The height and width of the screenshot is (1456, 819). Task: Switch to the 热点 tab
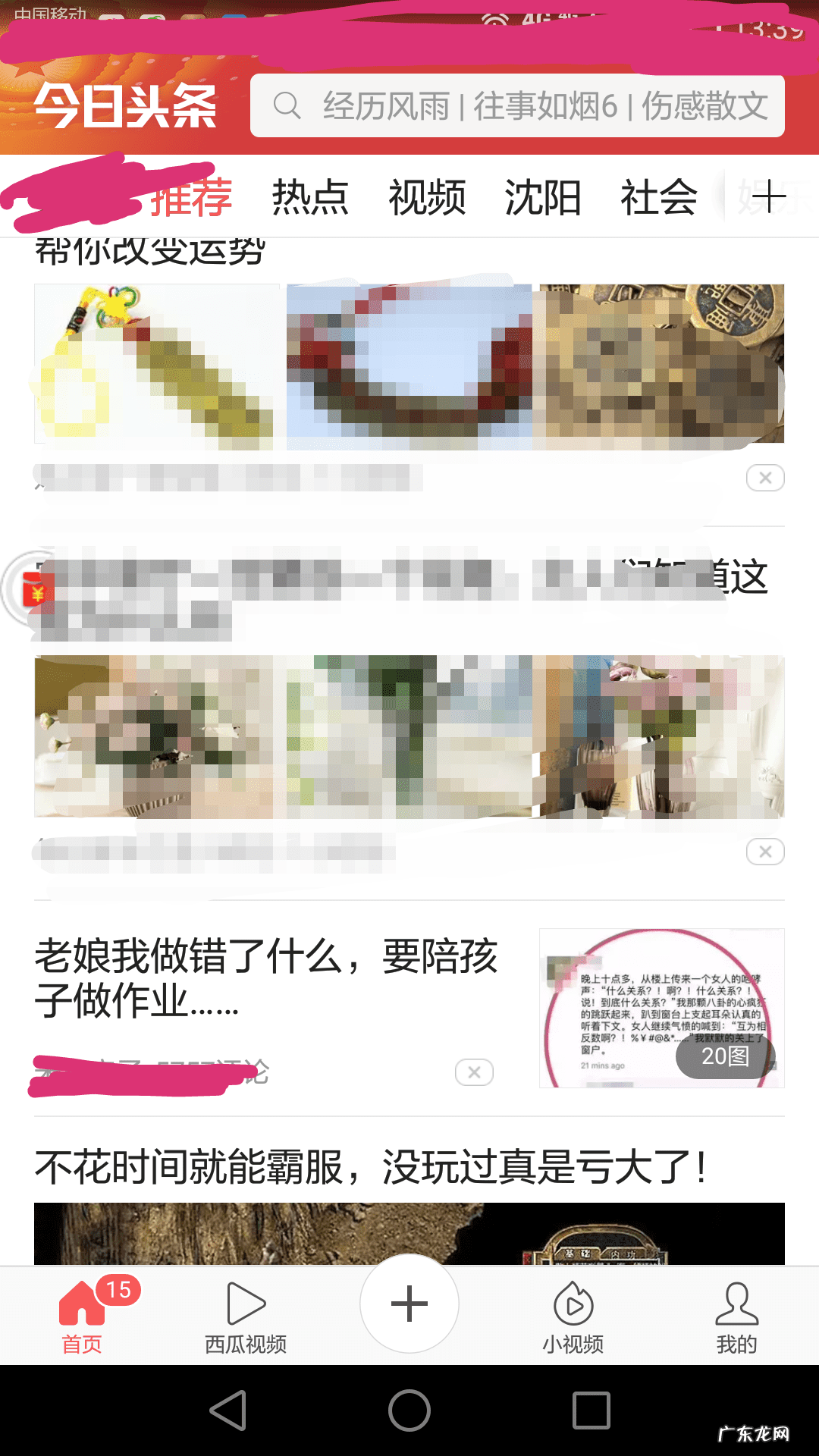pos(310,198)
